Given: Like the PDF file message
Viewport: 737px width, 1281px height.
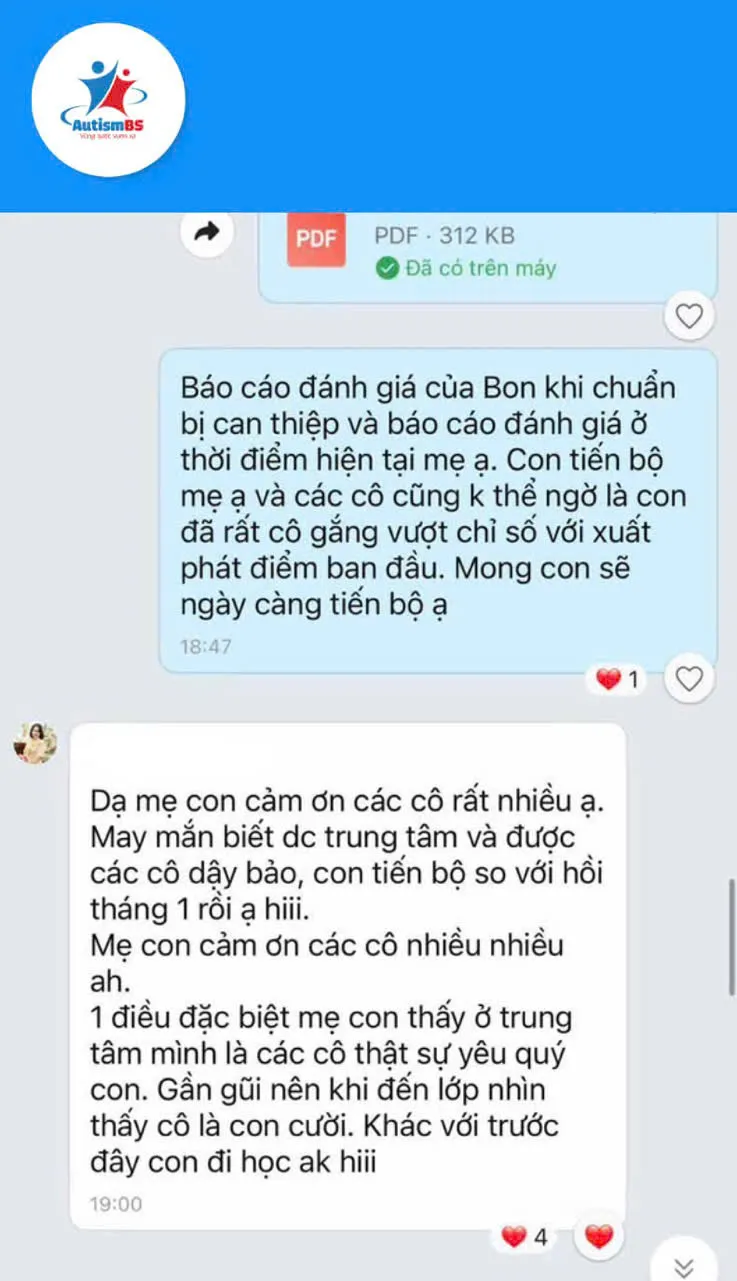Looking at the screenshot, I should (689, 316).
